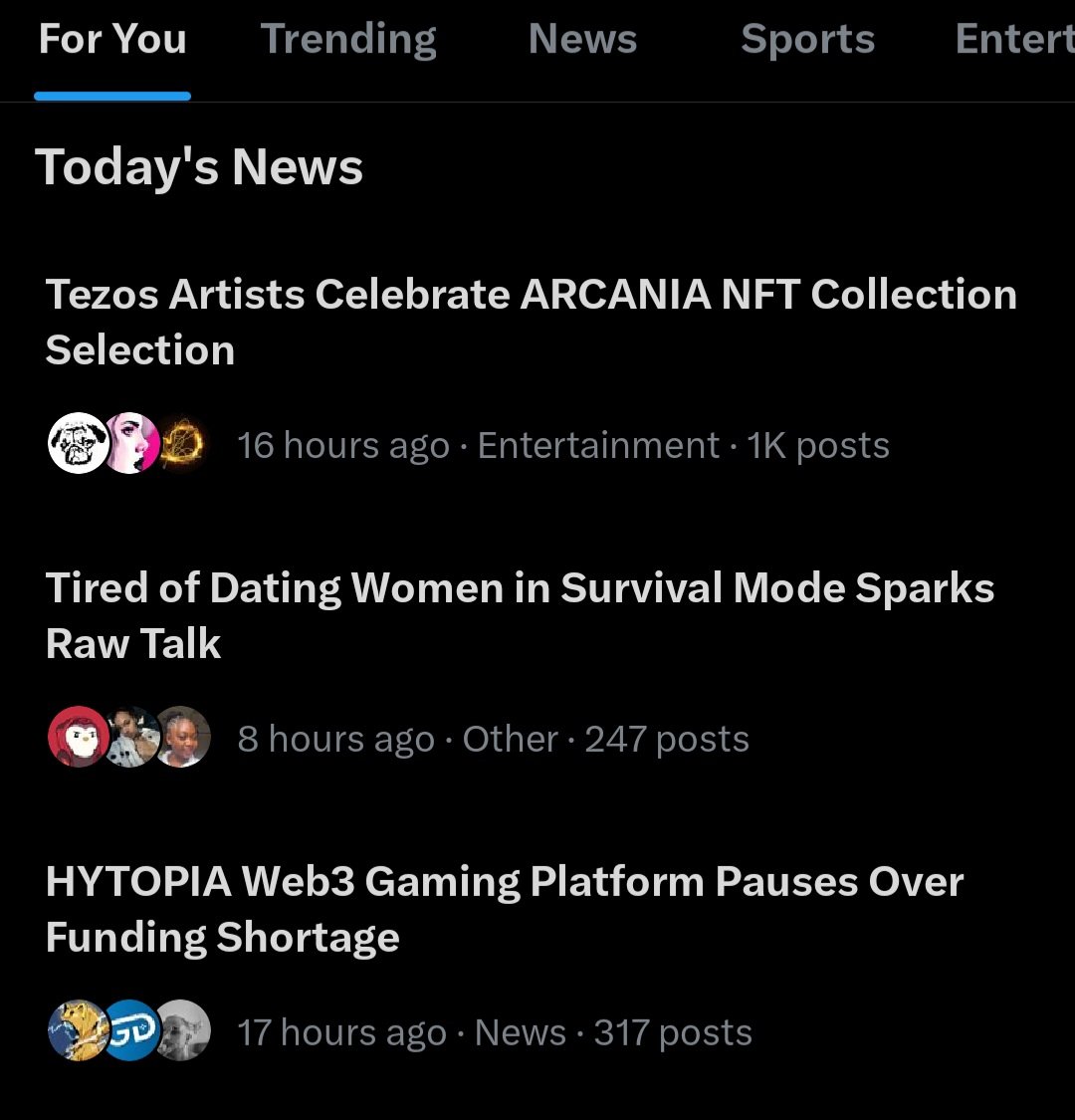This screenshot has width=1075, height=1120.
Task: Open the Tezos Artists ARCANIA NFT story
Action: pos(531,322)
